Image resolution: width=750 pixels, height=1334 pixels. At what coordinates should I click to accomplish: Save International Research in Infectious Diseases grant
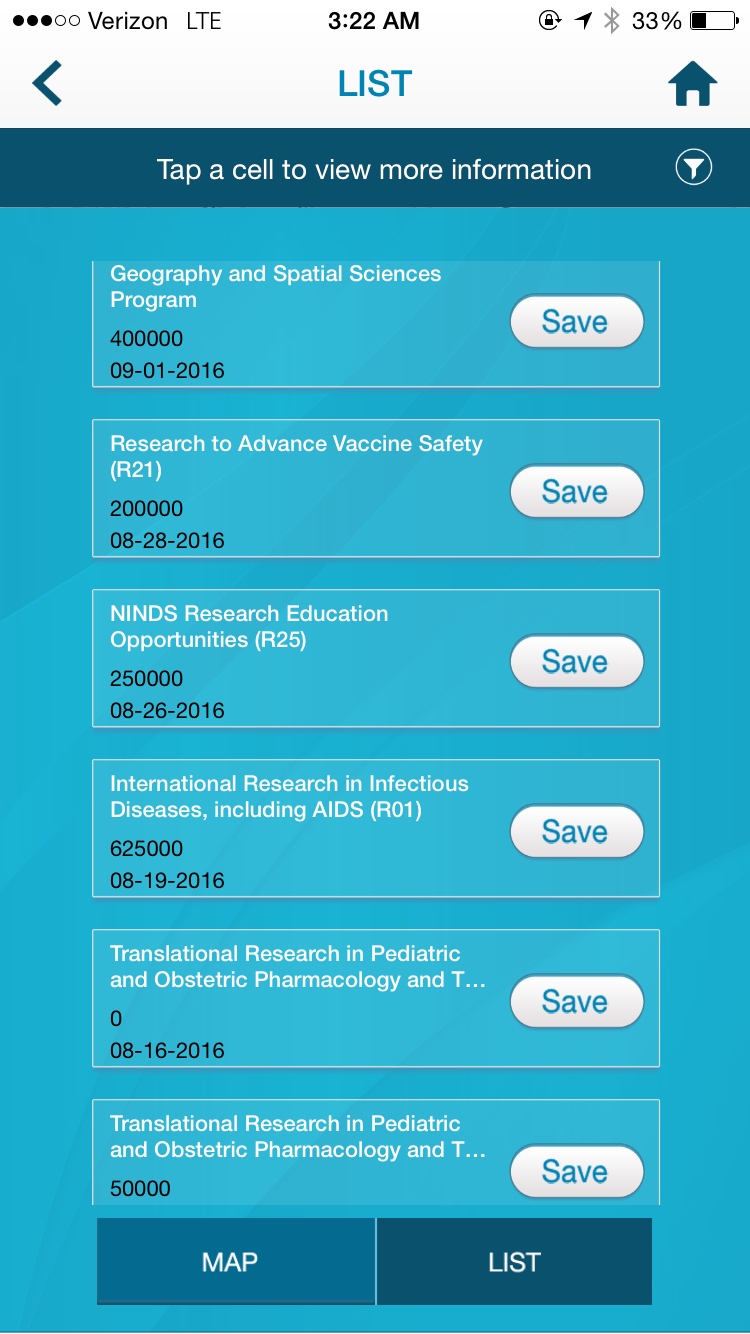pyautogui.click(x=576, y=832)
